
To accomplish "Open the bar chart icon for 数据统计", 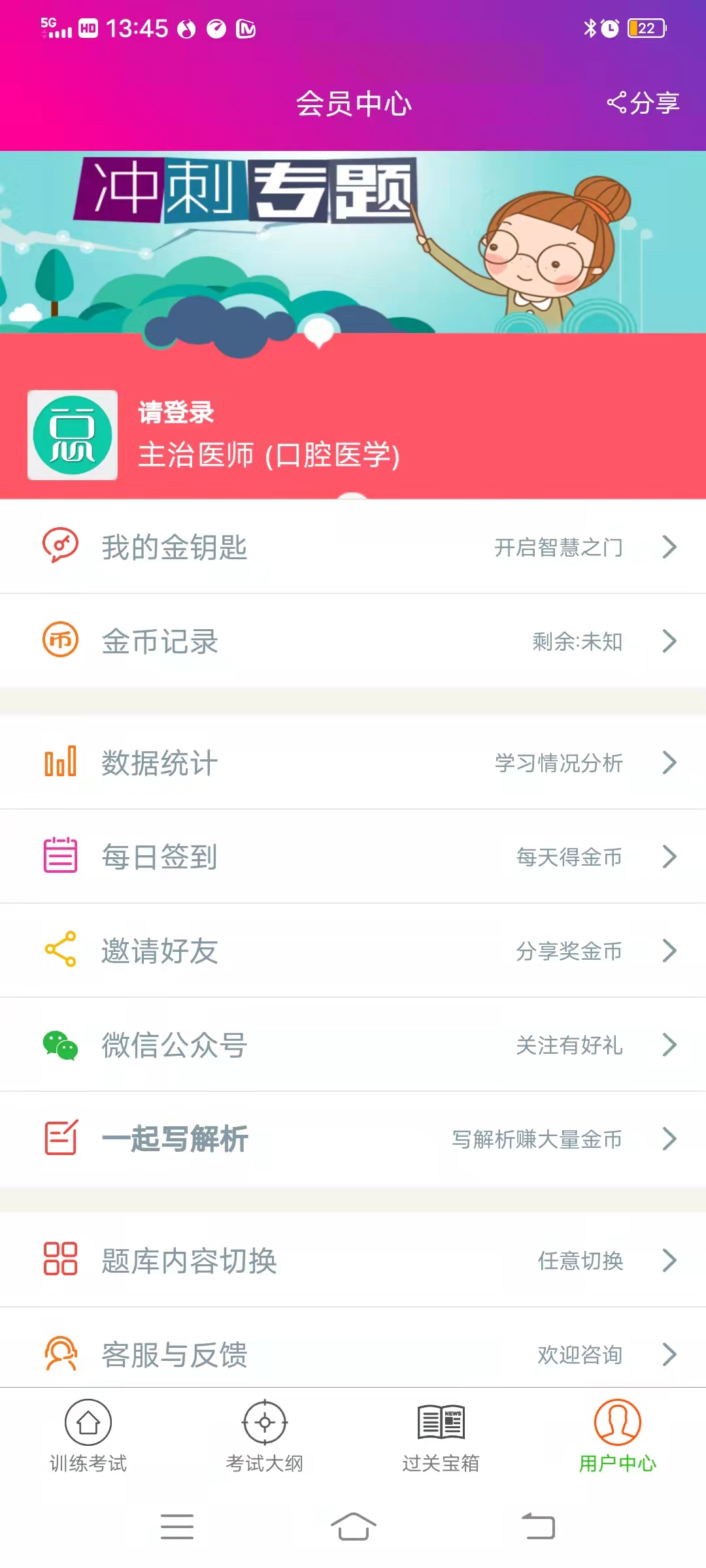I will [x=61, y=762].
